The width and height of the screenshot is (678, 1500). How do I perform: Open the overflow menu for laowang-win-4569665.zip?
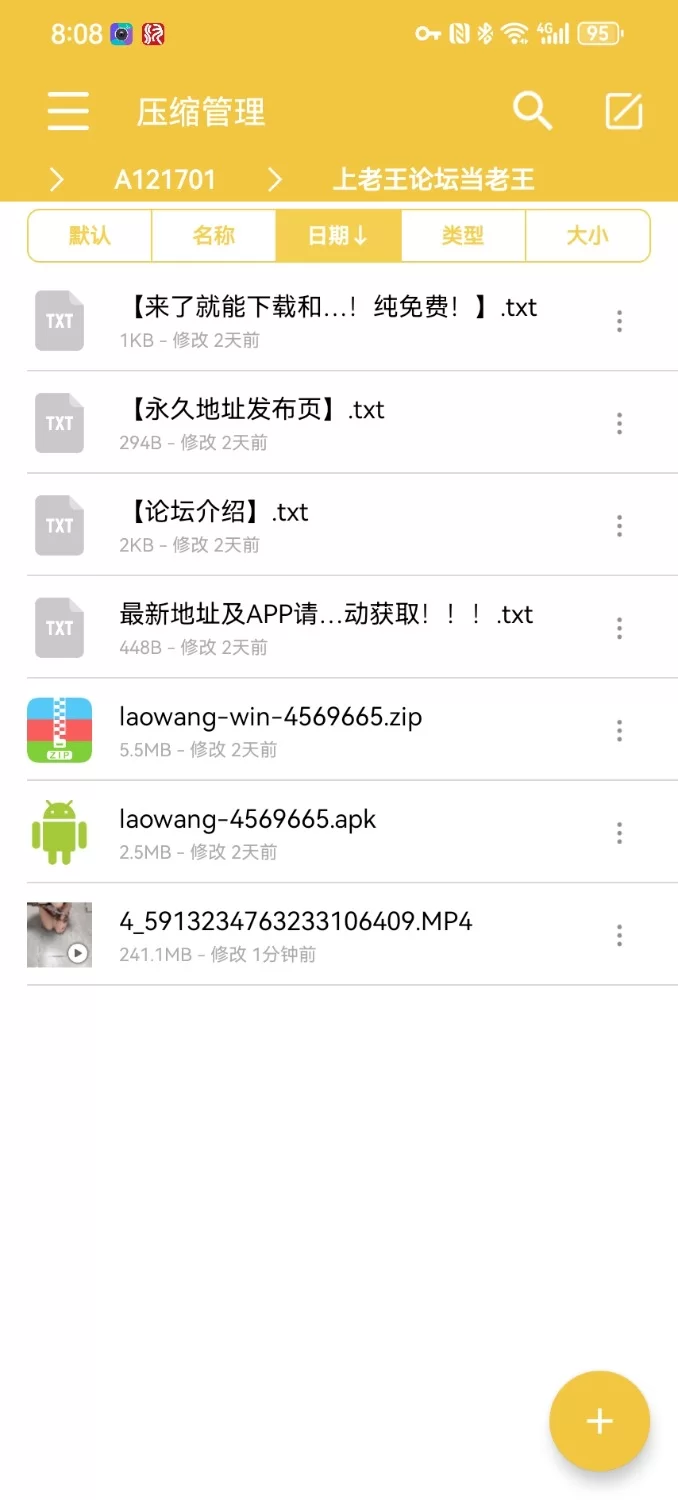point(620,730)
